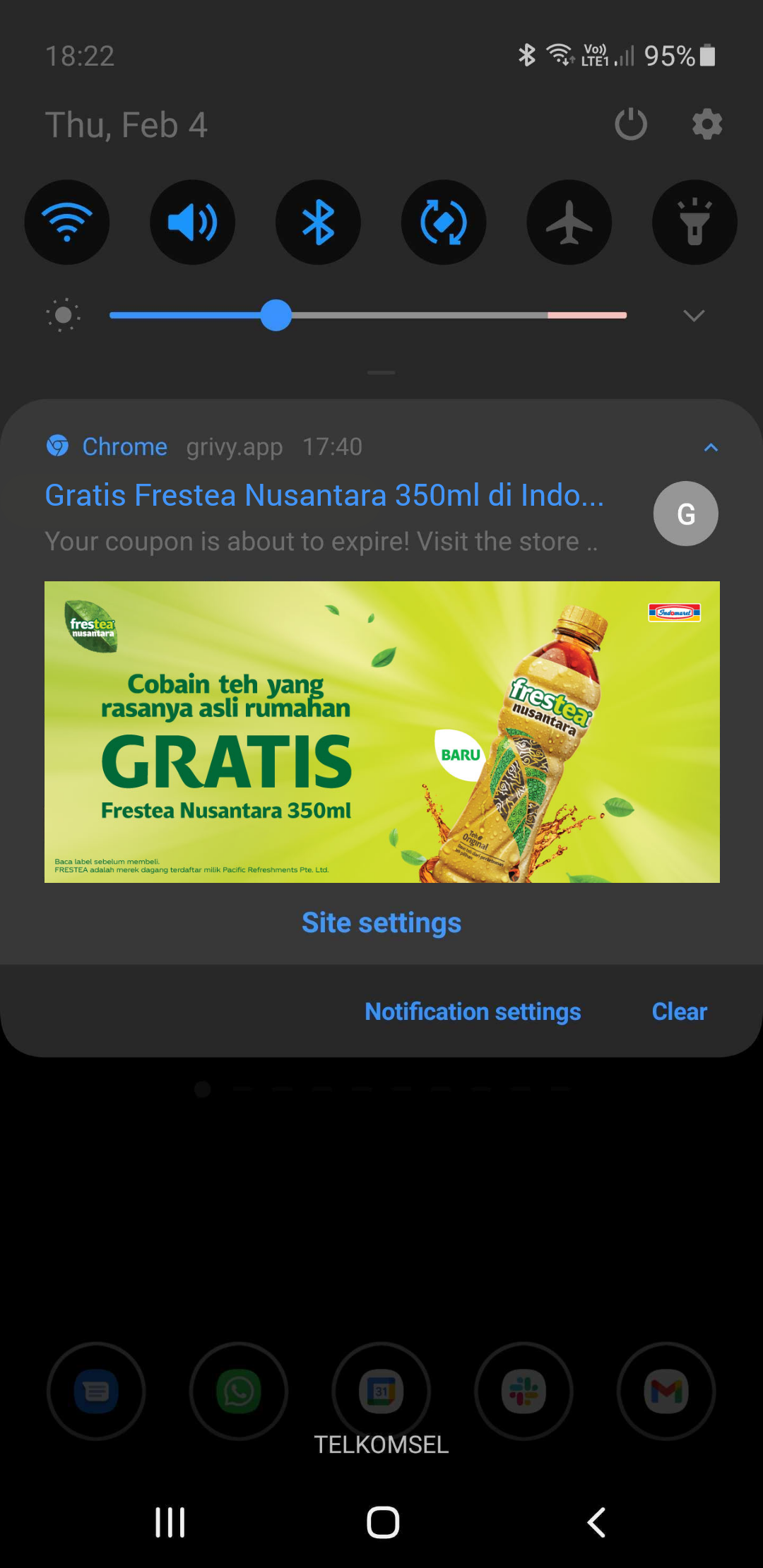Viewport: 763px width, 1568px height.
Task: Enable airplane mode
Action: click(x=569, y=222)
